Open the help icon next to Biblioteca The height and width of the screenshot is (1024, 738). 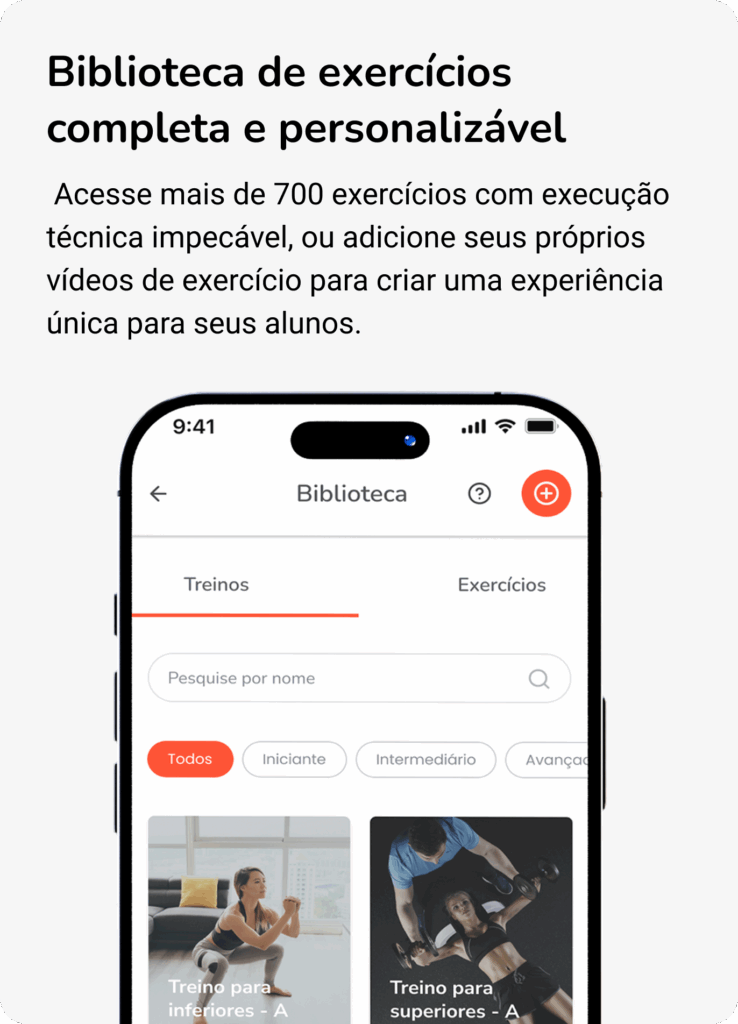click(x=479, y=493)
